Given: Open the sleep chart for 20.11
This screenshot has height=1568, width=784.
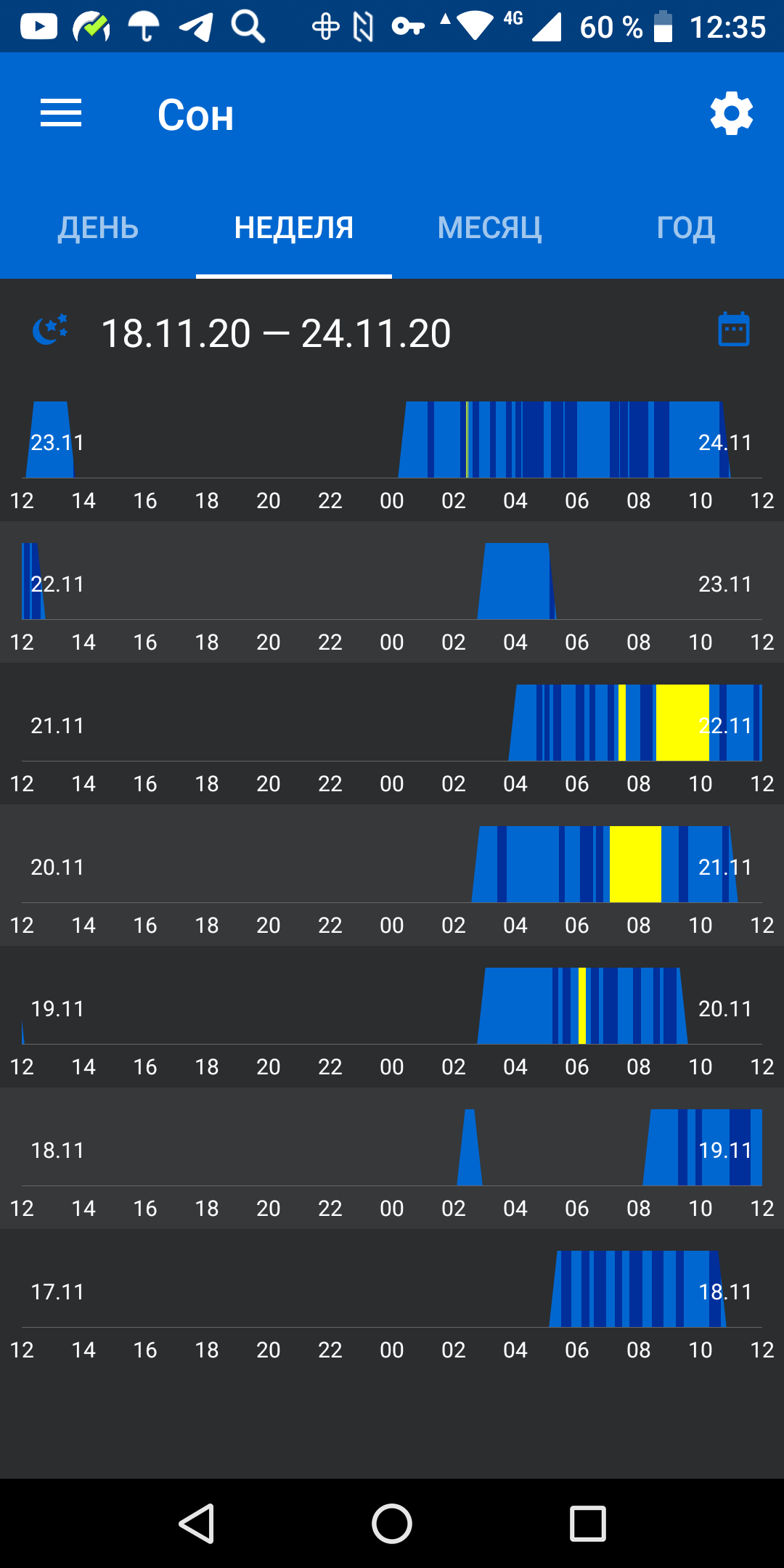Looking at the screenshot, I should (x=392, y=875).
